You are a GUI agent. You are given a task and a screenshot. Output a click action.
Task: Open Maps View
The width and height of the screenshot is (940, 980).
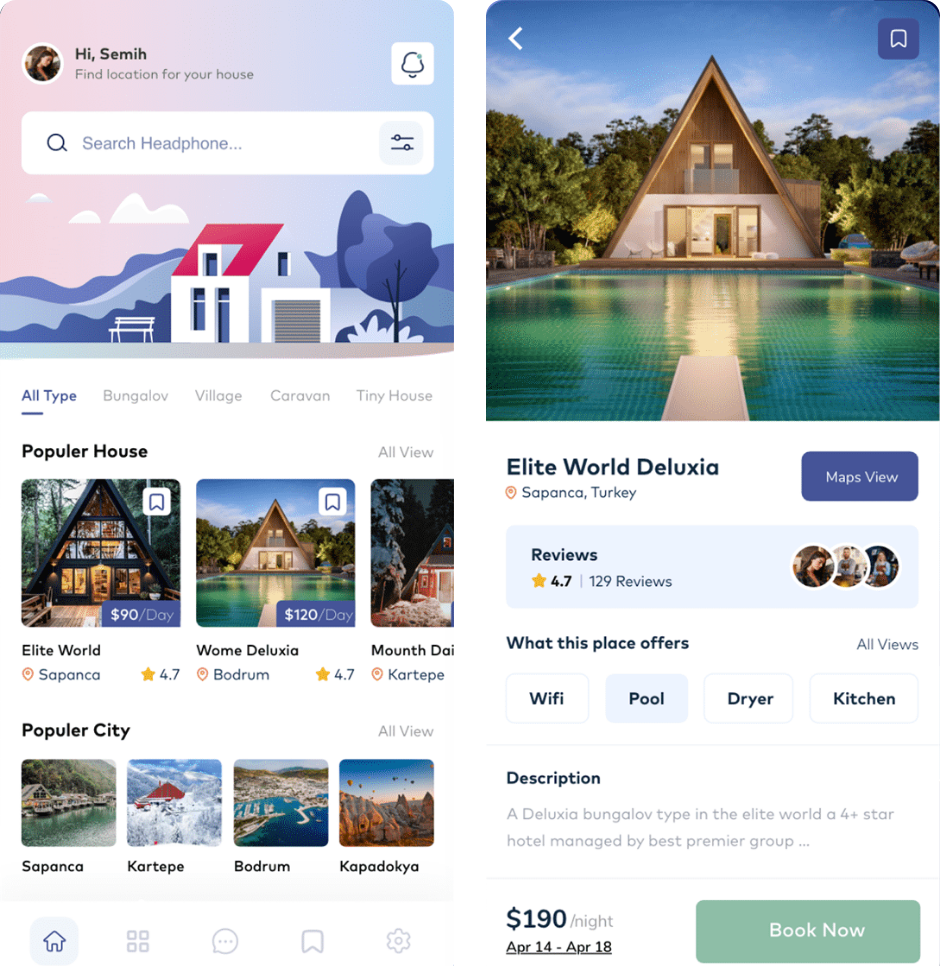click(x=860, y=477)
